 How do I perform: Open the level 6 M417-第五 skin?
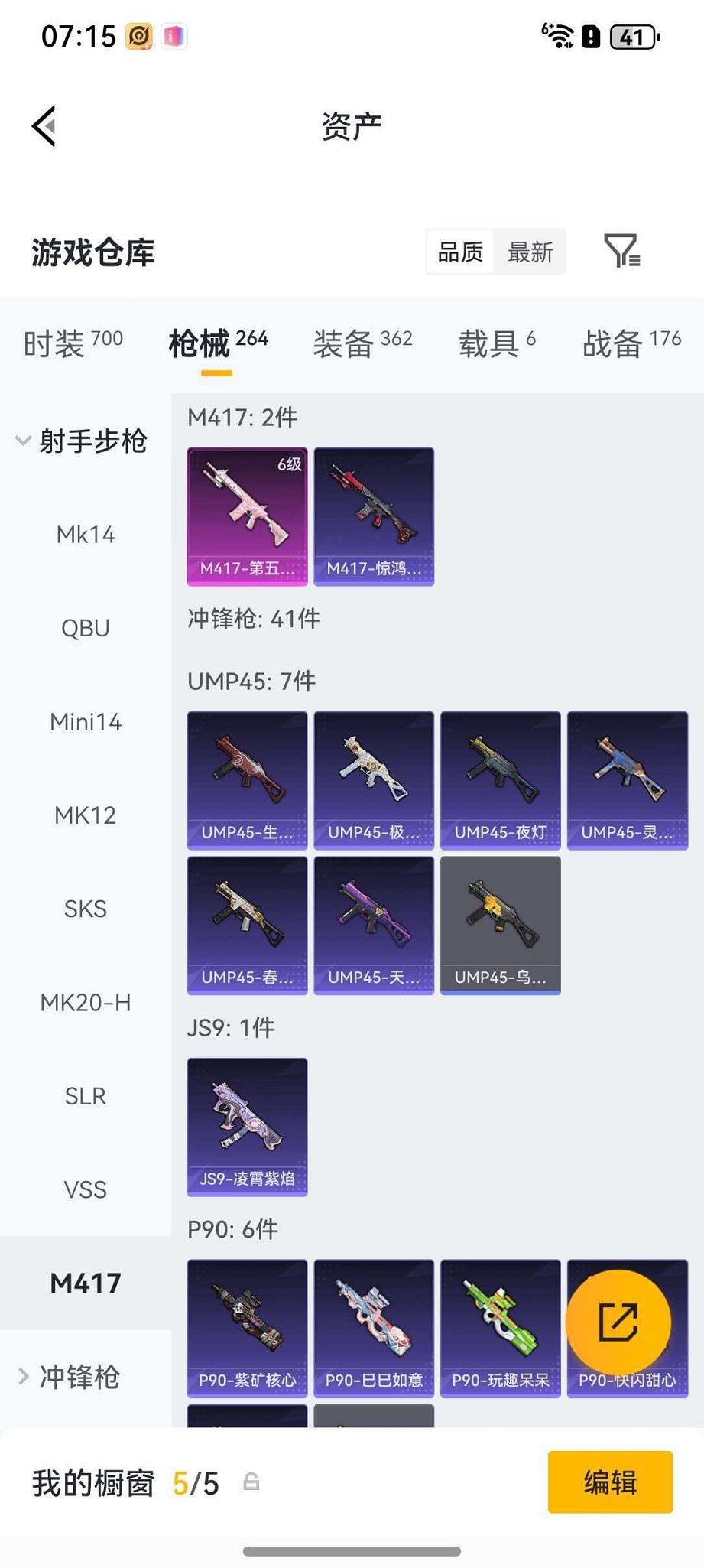click(247, 516)
